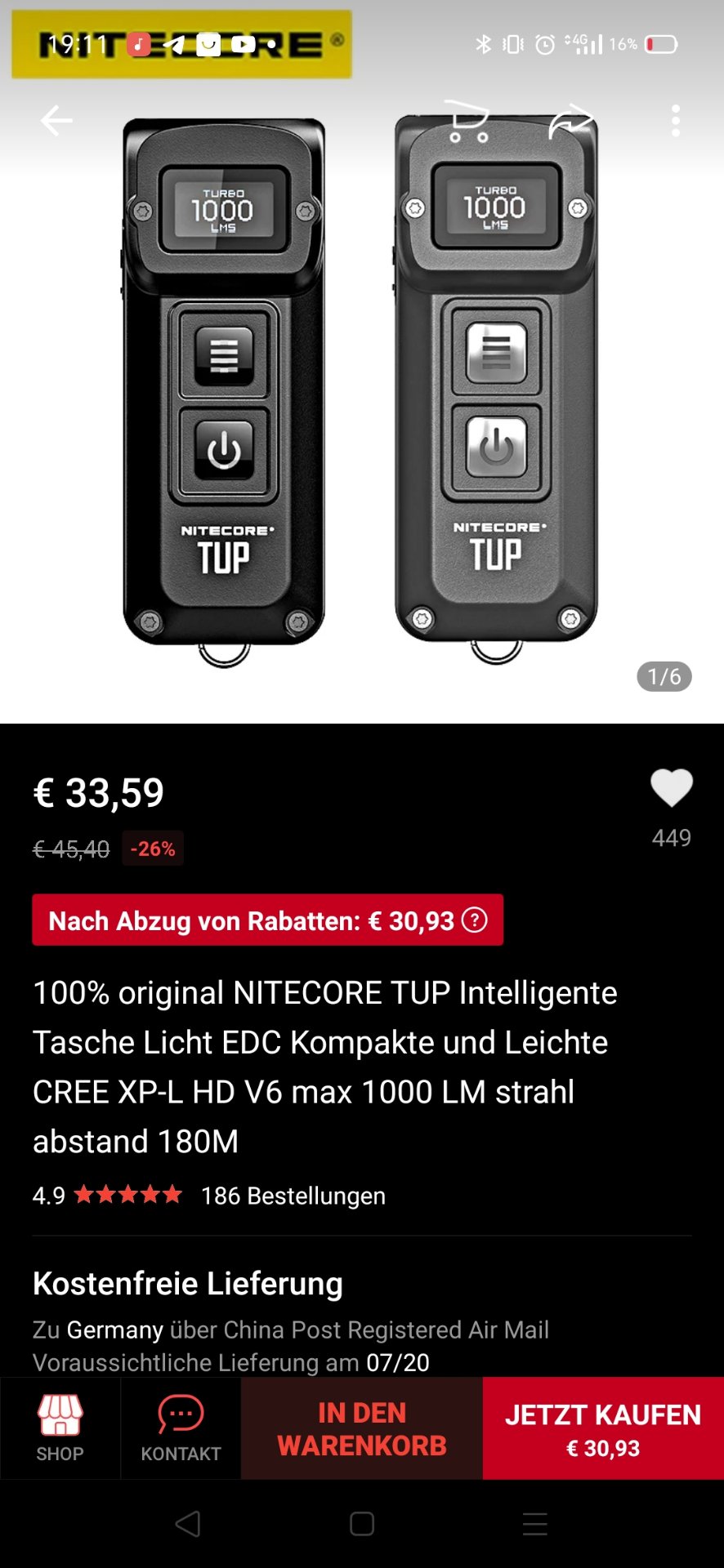724x1568 pixels.
Task: Show recent apps from navigation bar
Action: click(535, 1524)
